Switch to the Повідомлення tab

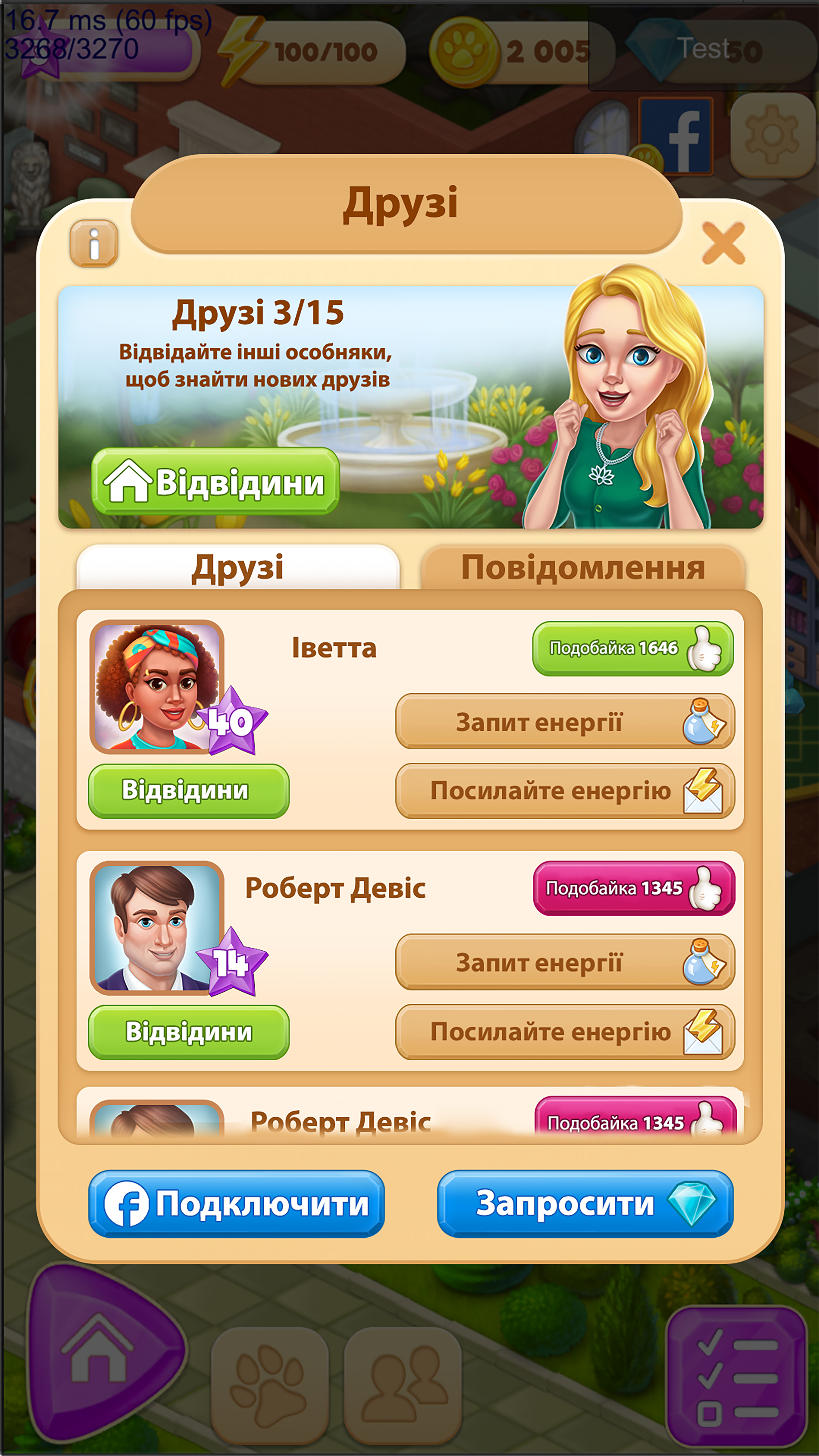(583, 568)
